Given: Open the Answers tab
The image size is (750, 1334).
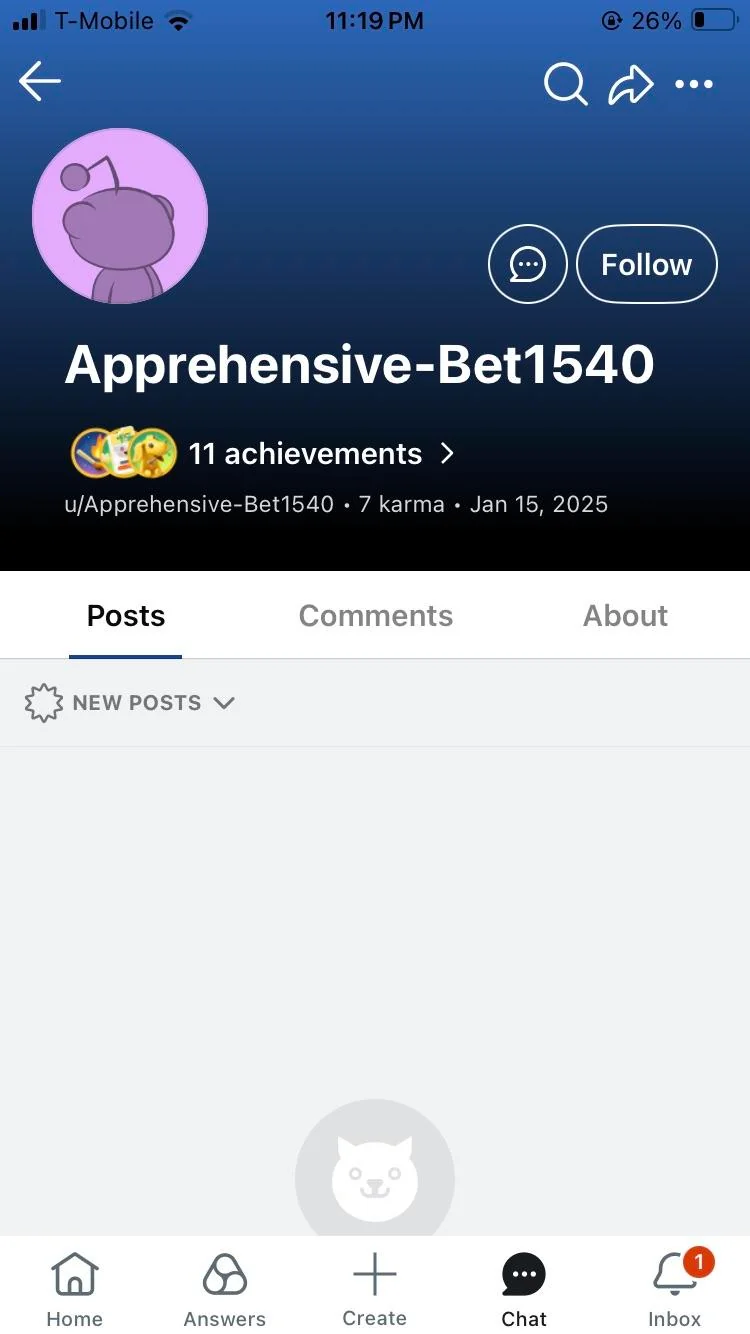Looking at the screenshot, I should [225, 1288].
